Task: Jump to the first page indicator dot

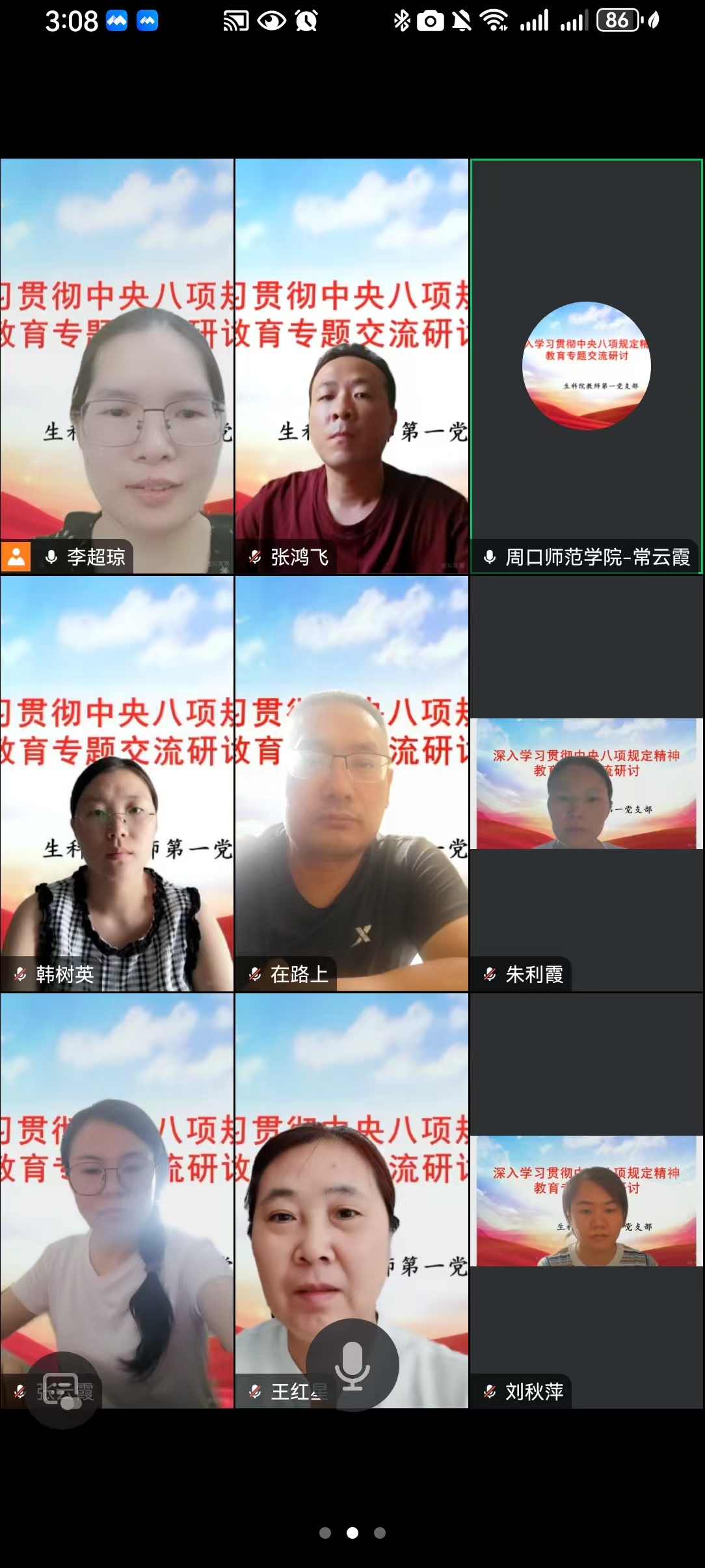Action: point(325,1533)
